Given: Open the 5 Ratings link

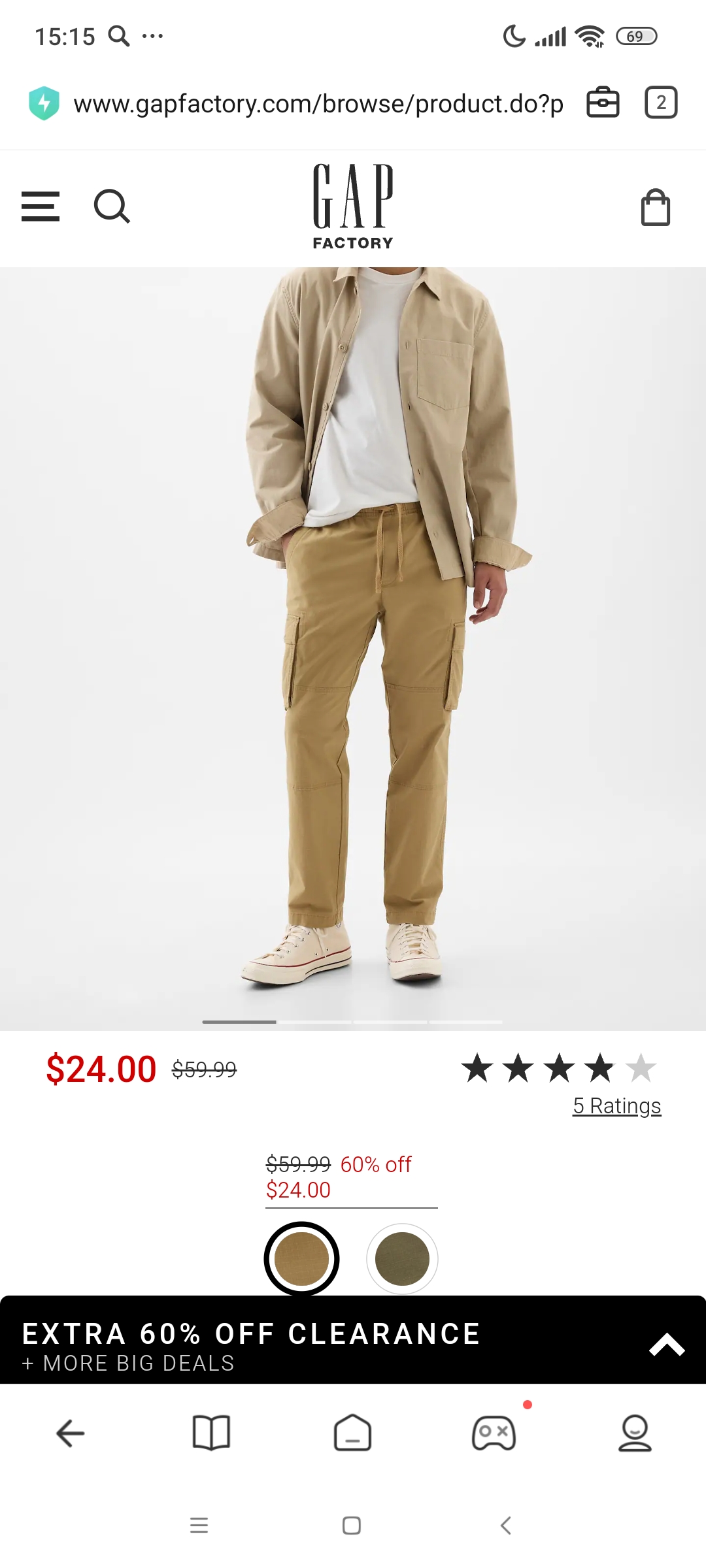Looking at the screenshot, I should [x=616, y=1105].
